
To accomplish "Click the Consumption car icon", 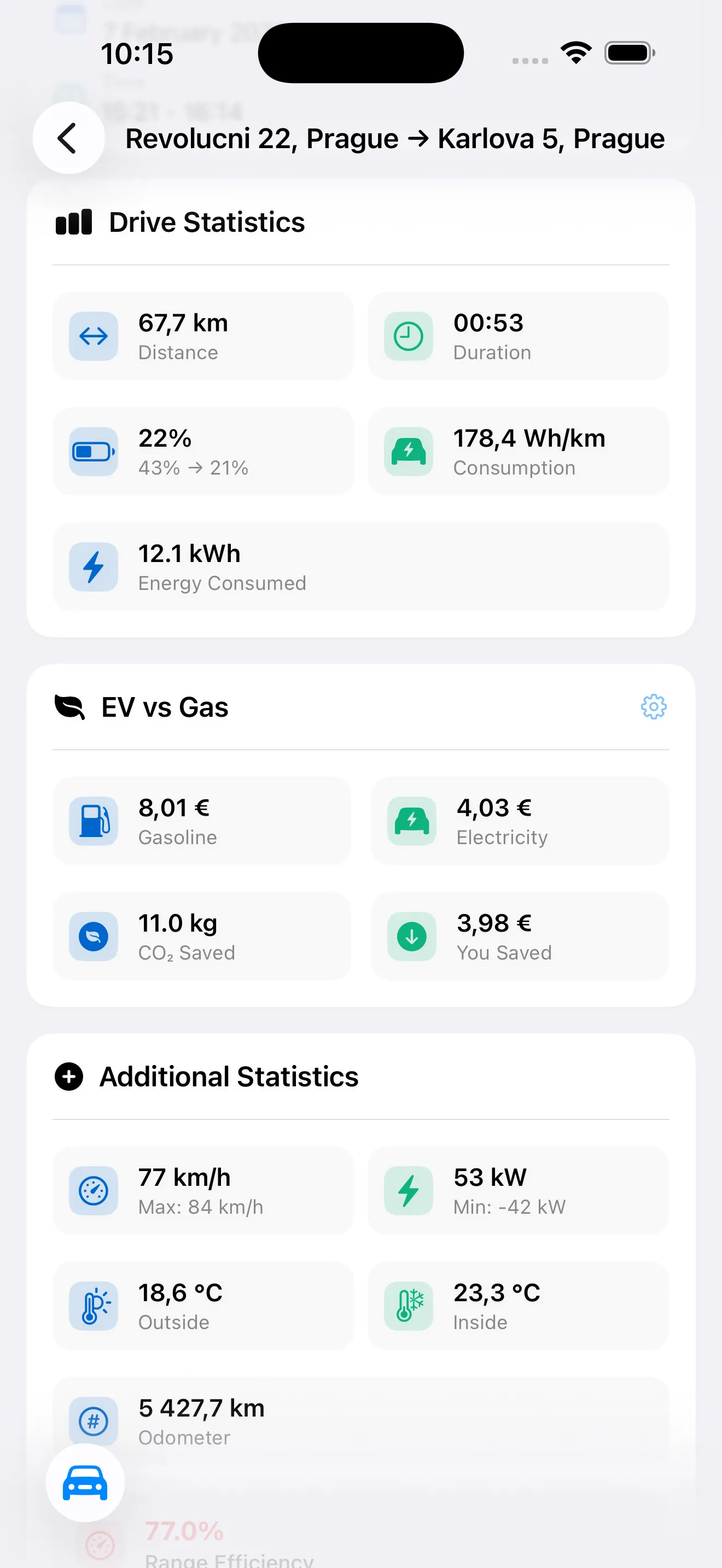I will coord(407,452).
